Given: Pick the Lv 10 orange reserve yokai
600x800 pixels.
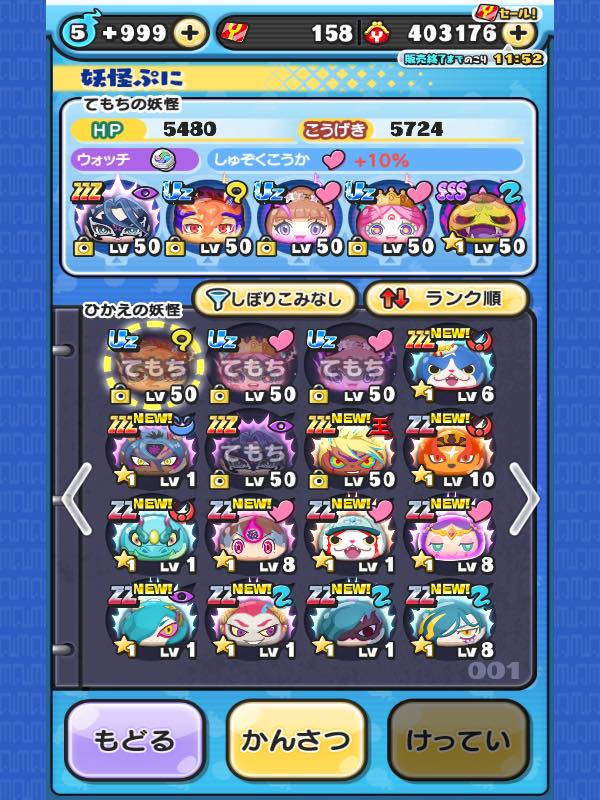Looking at the screenshot, I should 447,452.
